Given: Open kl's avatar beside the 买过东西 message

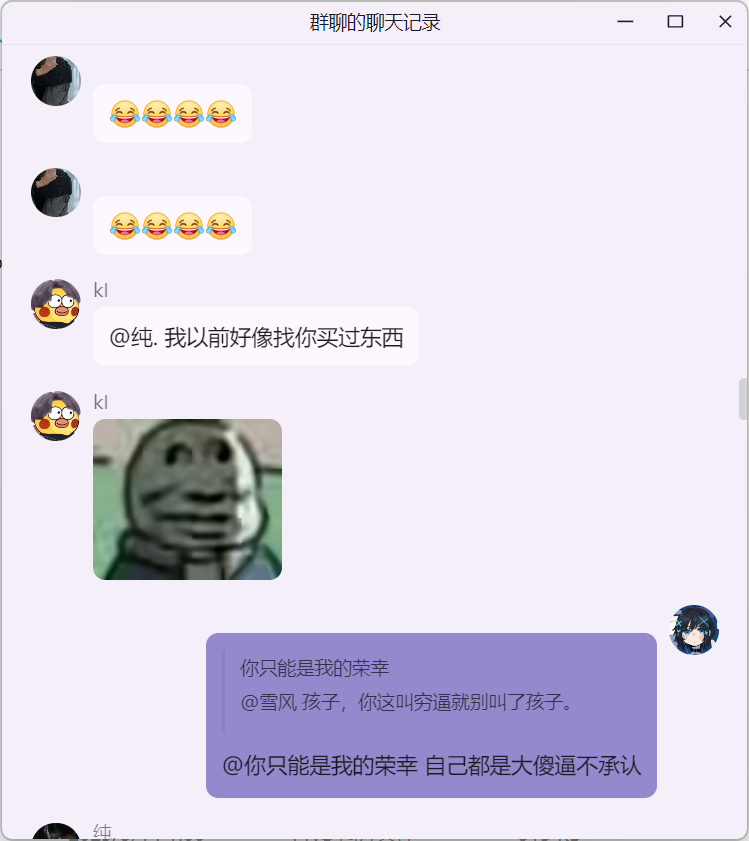Looking at the screenshot, I should [x=56, y=304].
